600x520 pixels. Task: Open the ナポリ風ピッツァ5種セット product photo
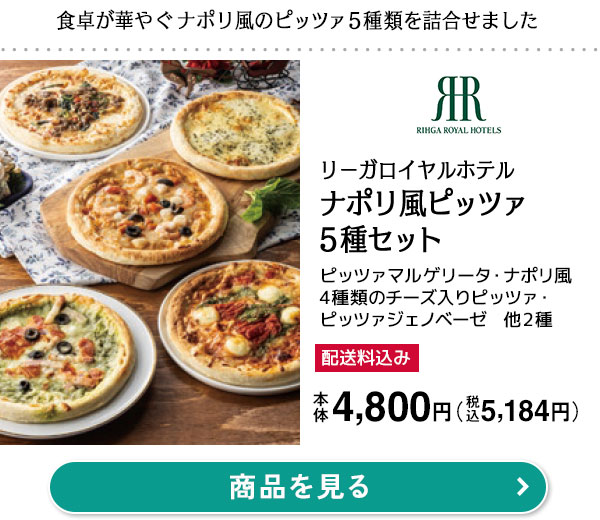coord(150,252)
